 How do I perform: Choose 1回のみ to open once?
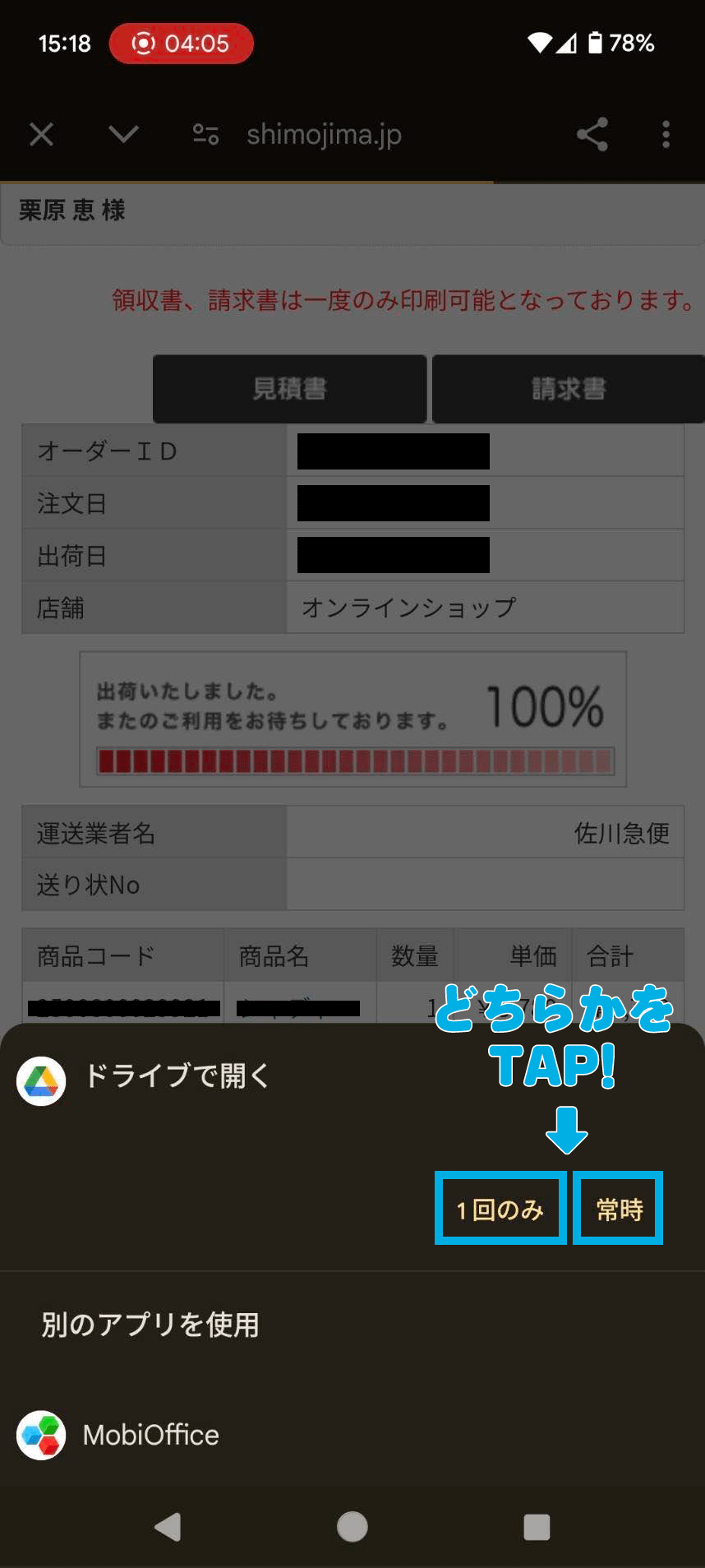coord(500,1209)
